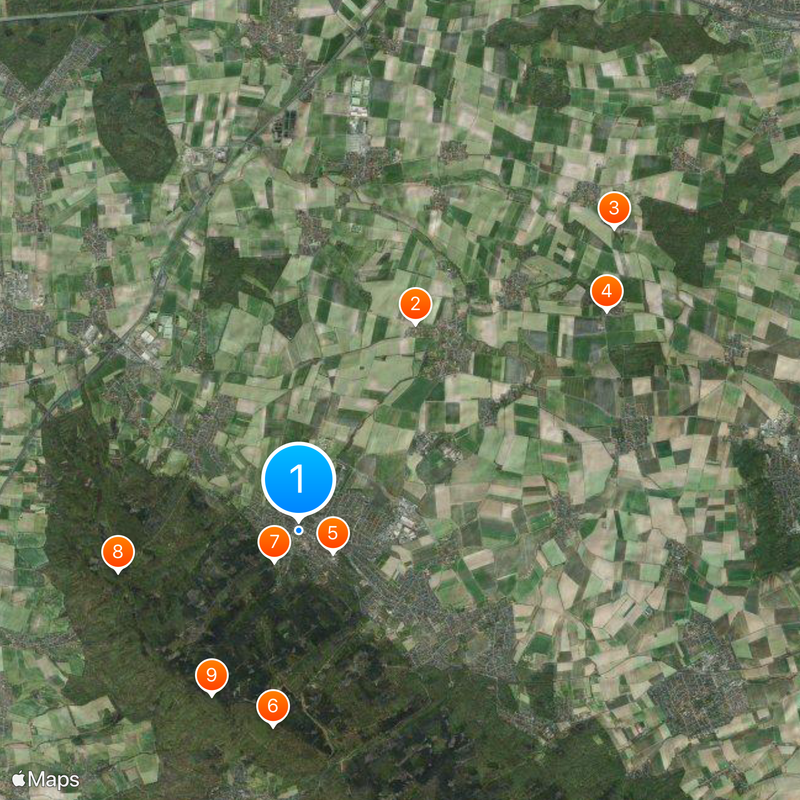Image resolution: width=800 pixels, height=800 pixels.
Task: Select map marker number 4
Action: pos(606,292)
